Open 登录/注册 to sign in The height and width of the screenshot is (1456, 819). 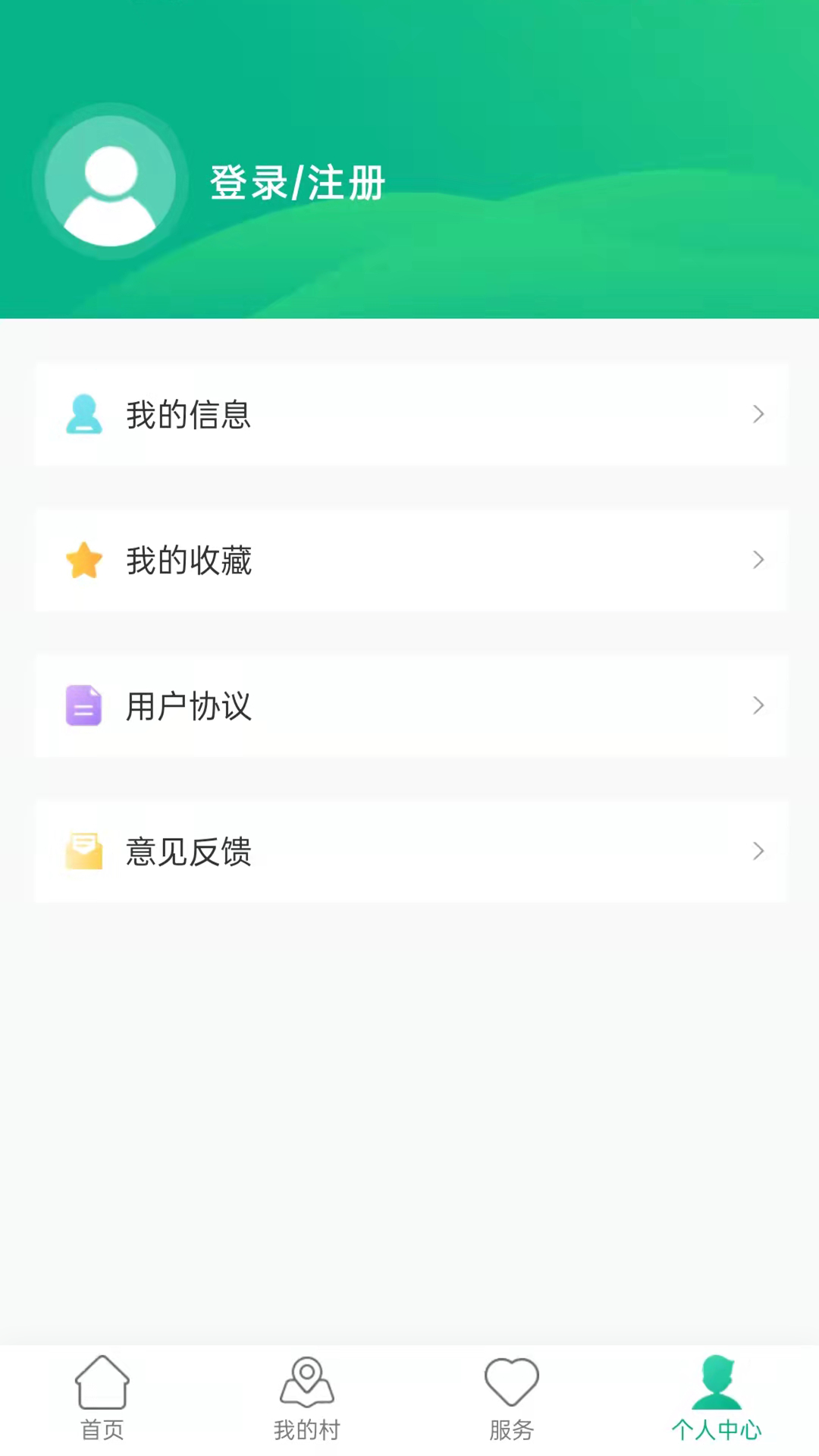click(x=297, y=183)
